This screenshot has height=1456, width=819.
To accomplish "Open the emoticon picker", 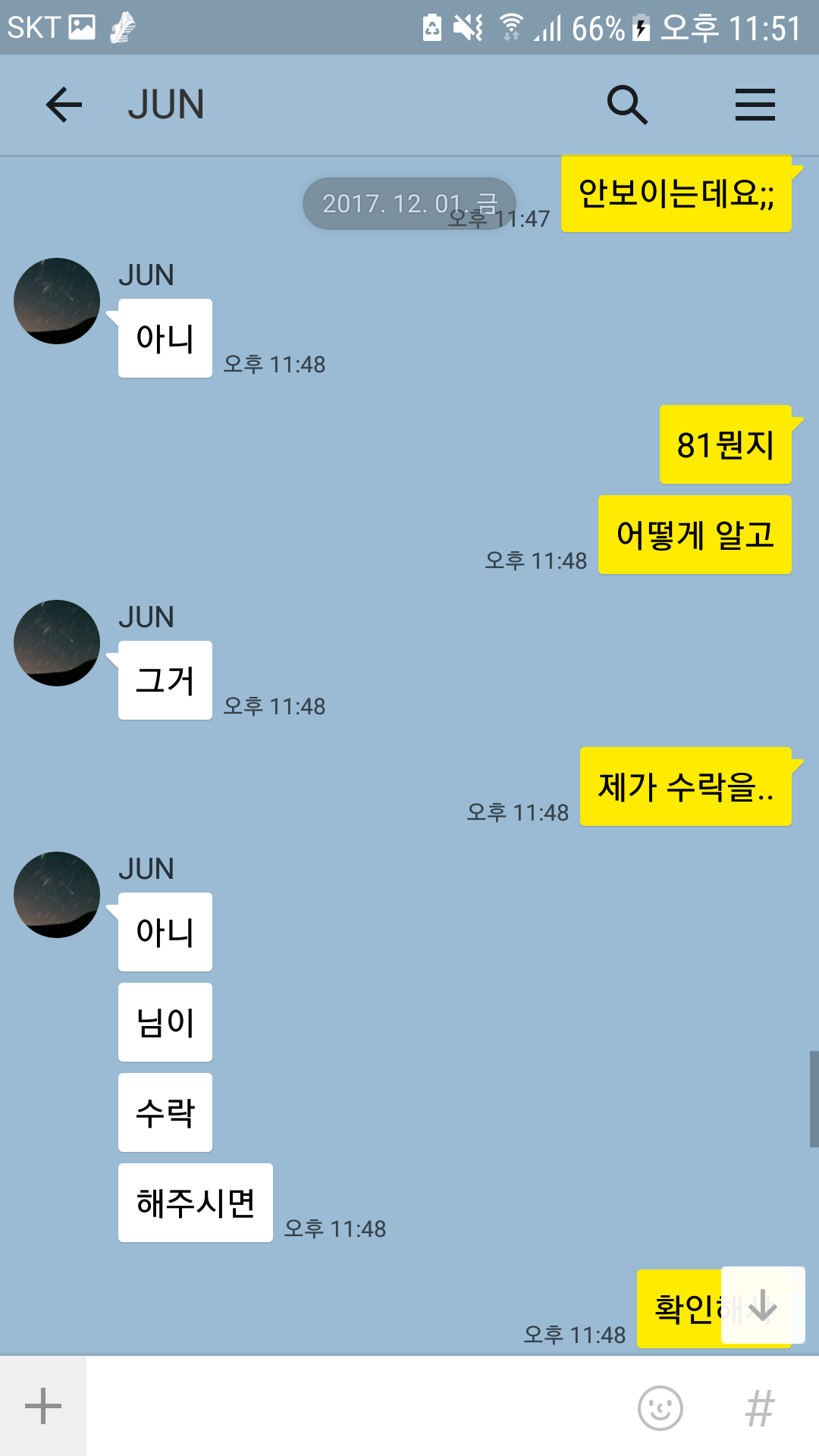I will tap(660, 1408).
